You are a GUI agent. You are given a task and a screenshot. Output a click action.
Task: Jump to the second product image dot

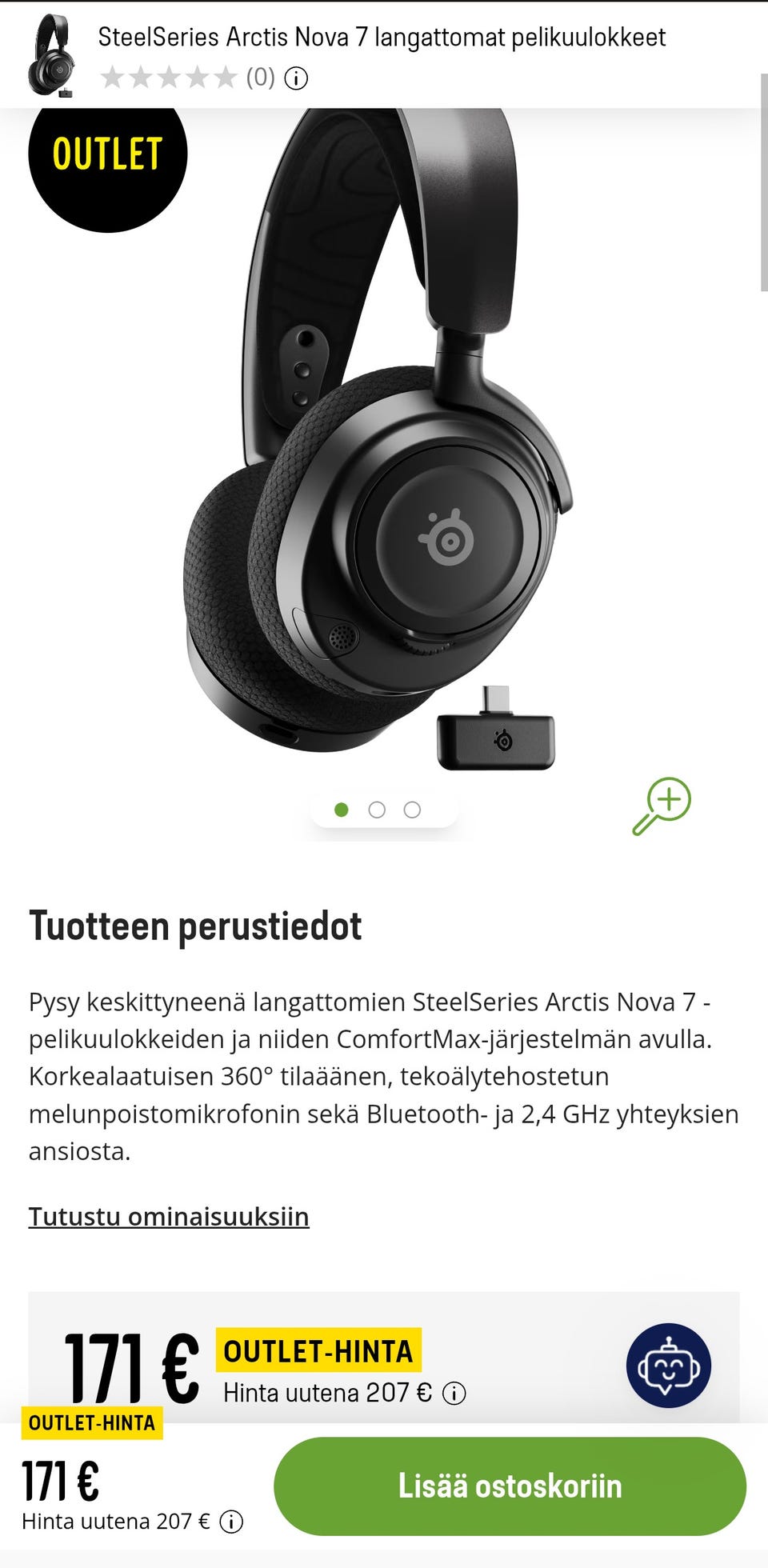(377, 810)
